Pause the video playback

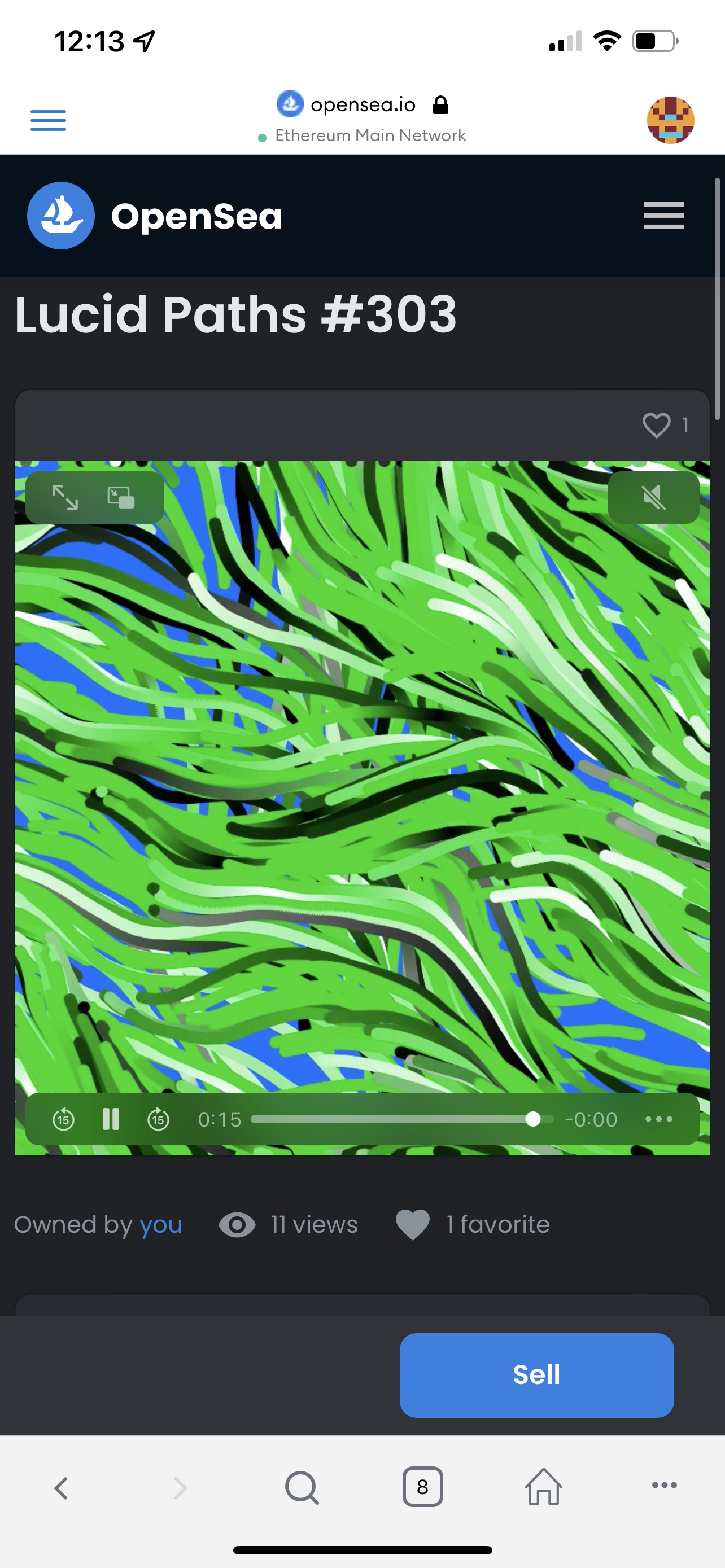pyautogui.click(x=111, y=1119)
